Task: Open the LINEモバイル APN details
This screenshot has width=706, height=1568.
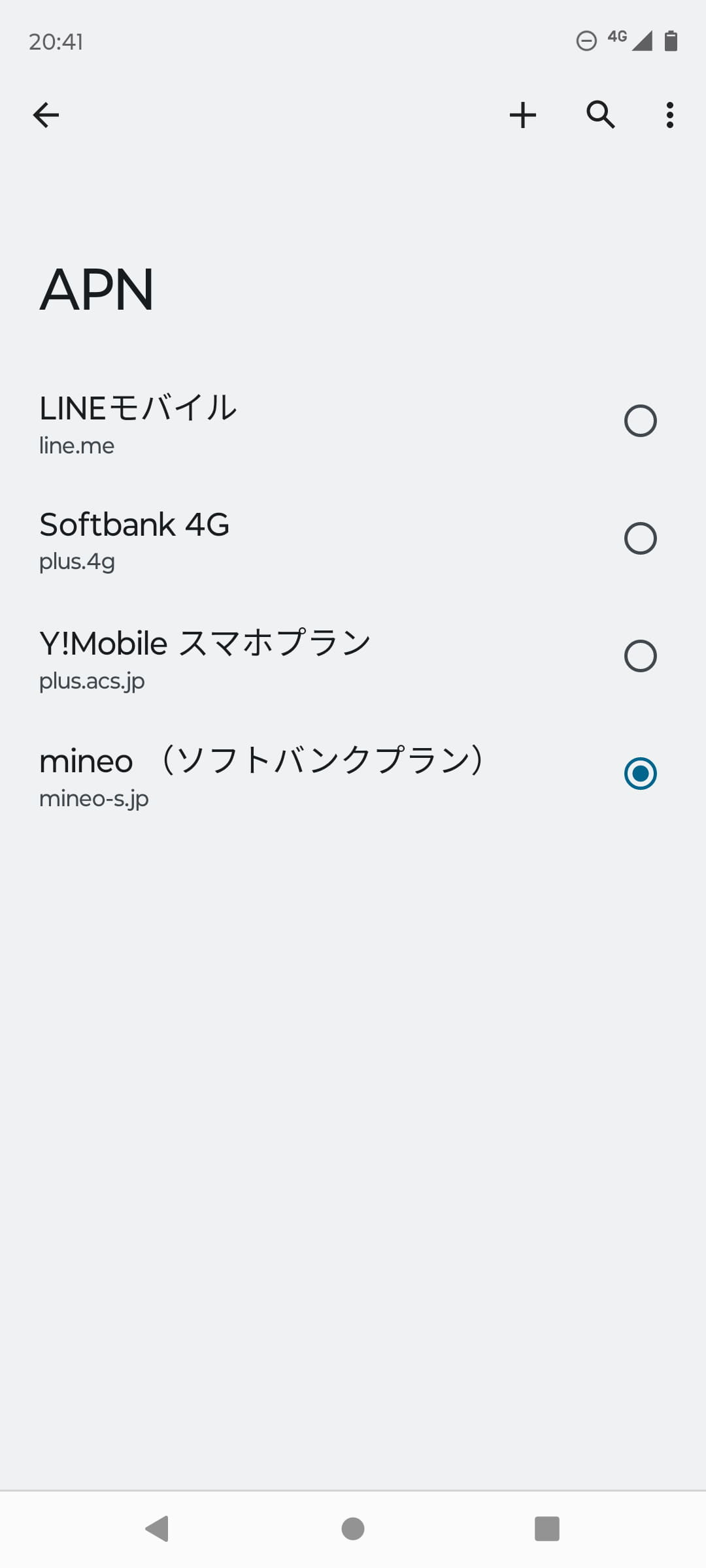Action: pos(261,421)
